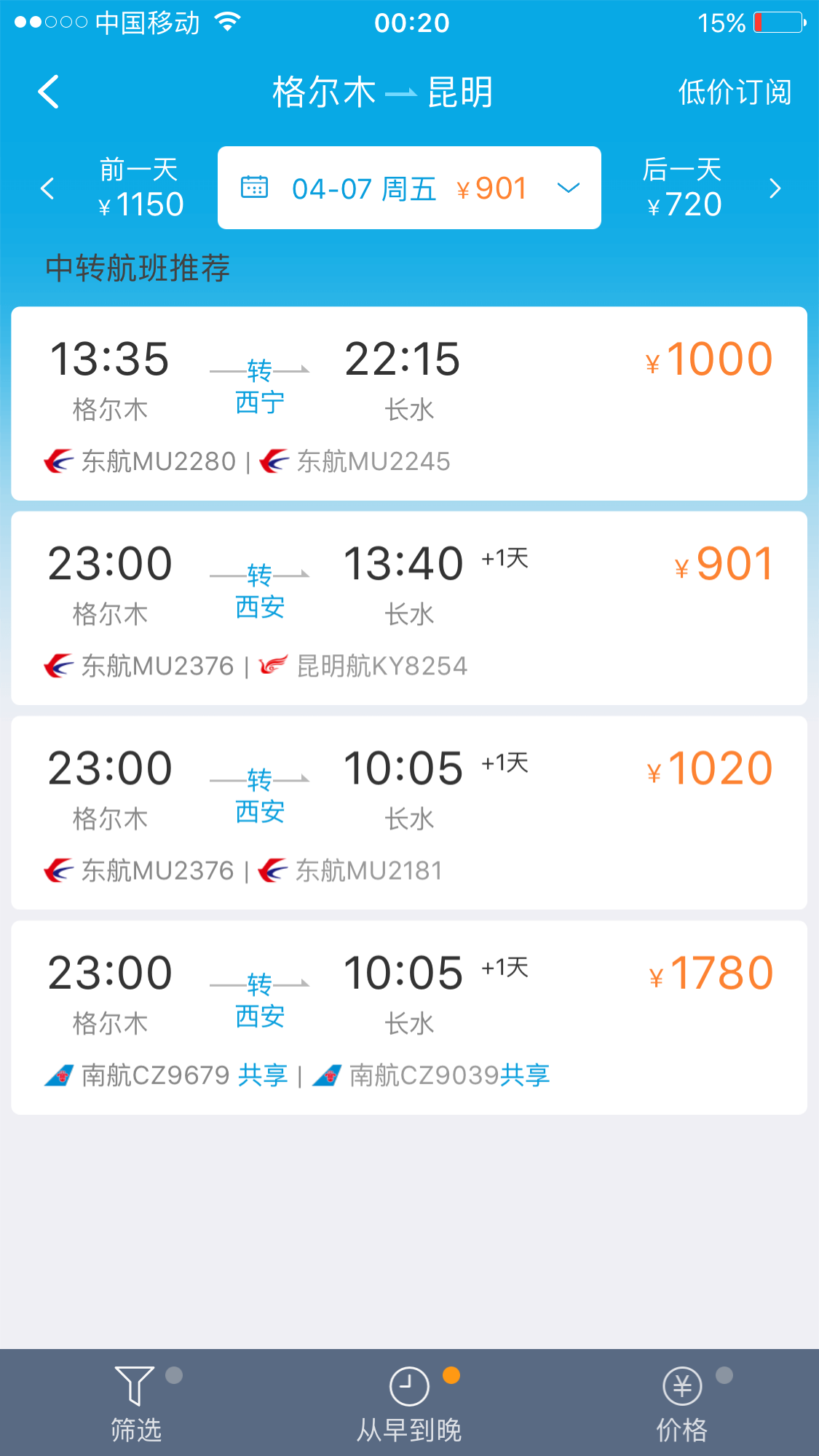The width and height of the screenshot is (819, 1456).
Task: Sort flights by 价格 price
Action: coord(682,1403)
